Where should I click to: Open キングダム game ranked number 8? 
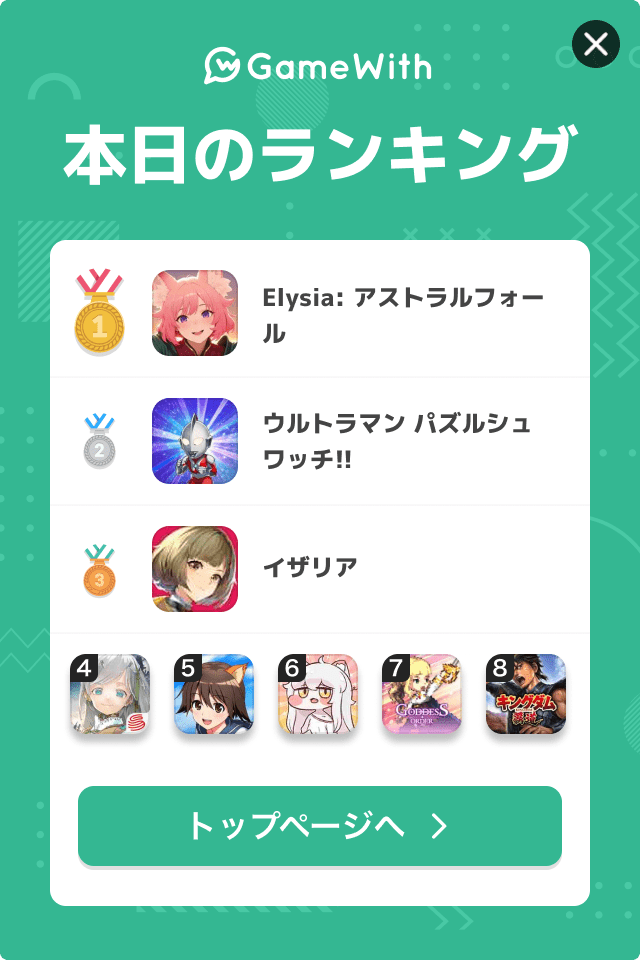coord(526,694)
